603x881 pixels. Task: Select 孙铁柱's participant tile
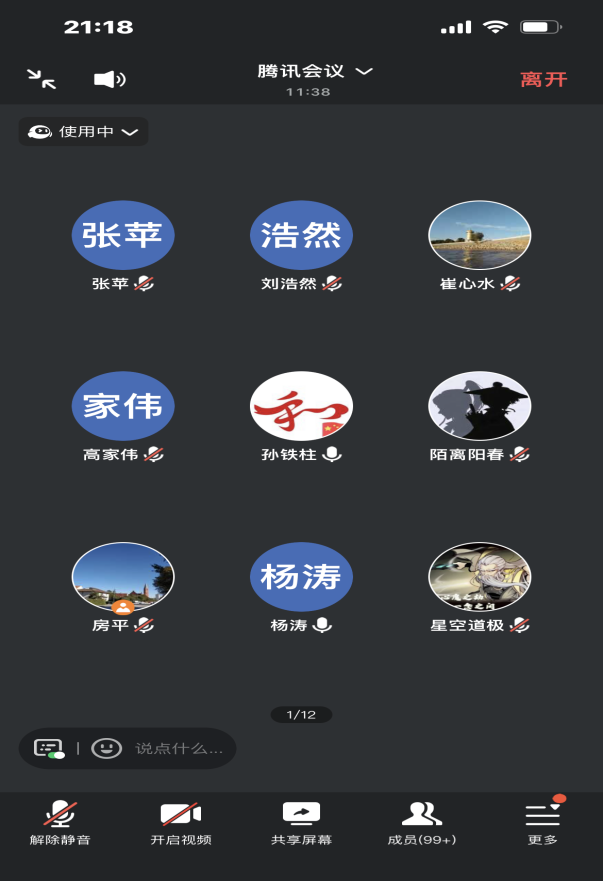[x=300, y=407]
